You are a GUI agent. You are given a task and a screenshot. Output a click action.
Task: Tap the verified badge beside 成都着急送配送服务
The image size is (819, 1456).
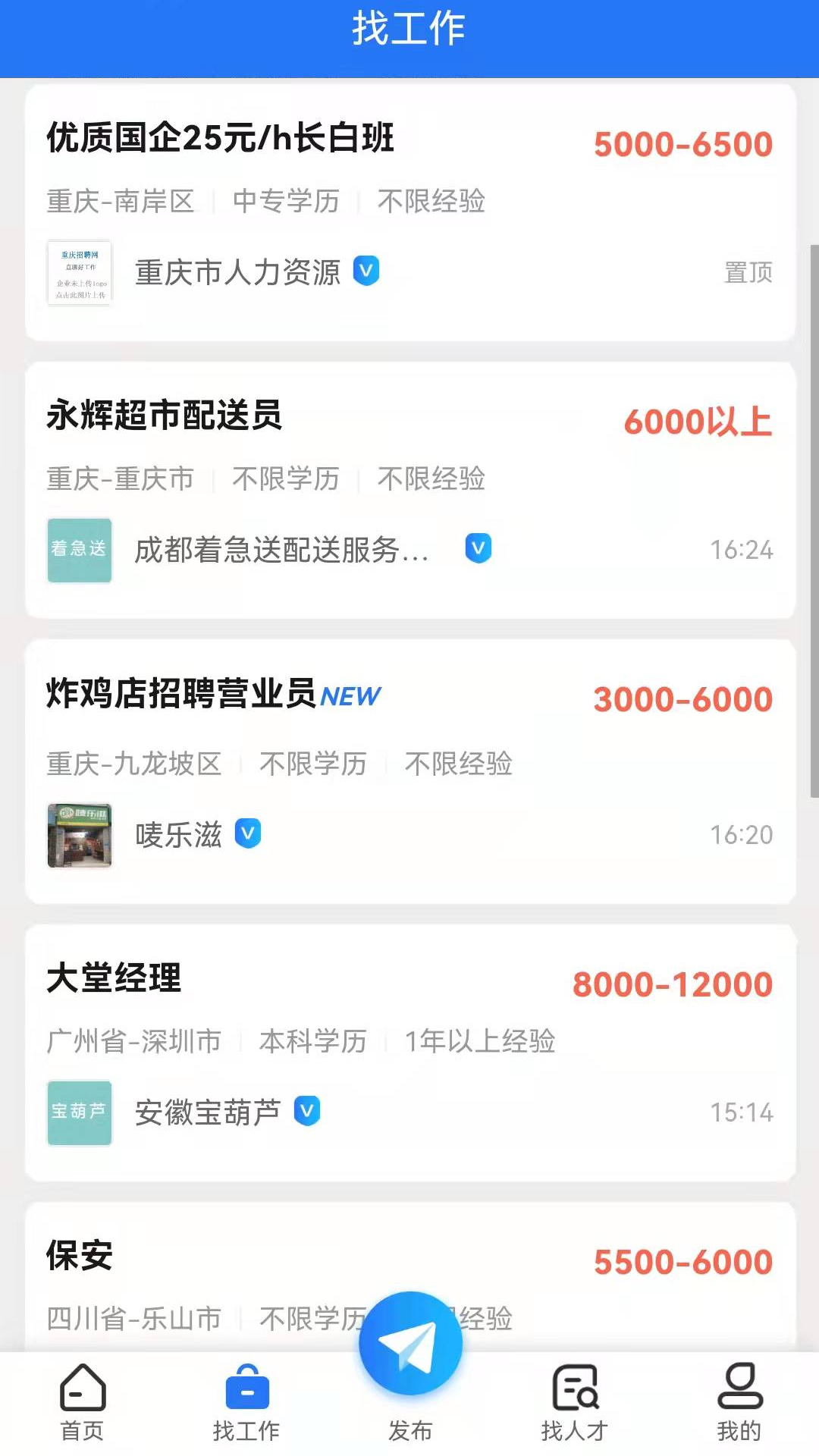pos(478,548)
